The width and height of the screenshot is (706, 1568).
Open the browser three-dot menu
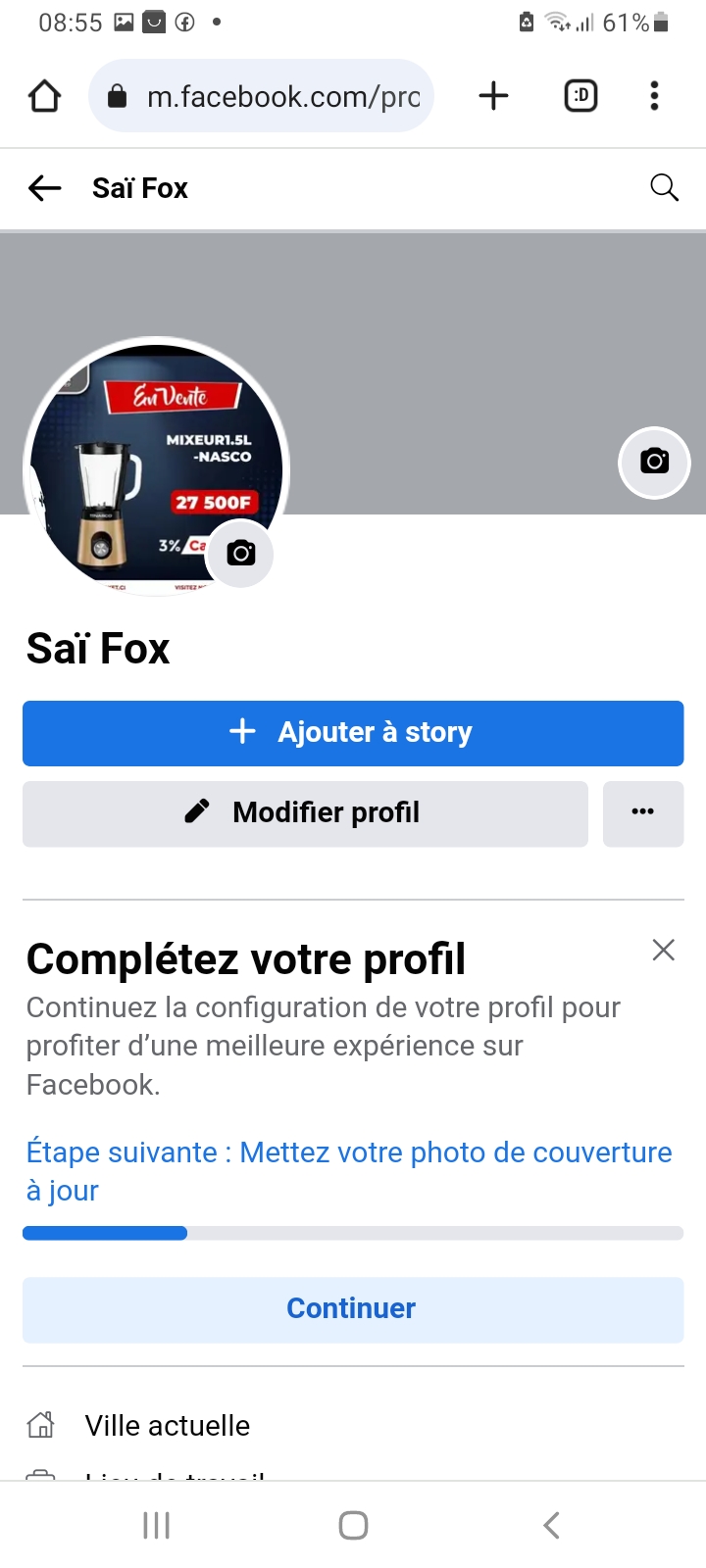pos(654,96)
